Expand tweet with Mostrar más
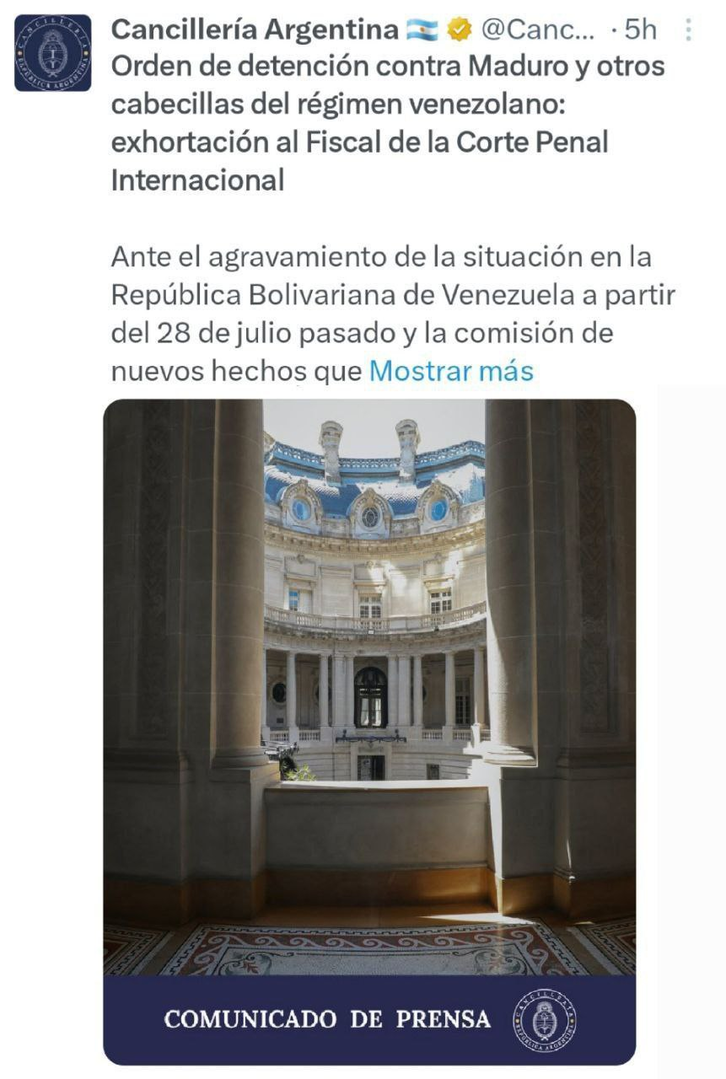This screenshot has height=1079, width=726. (451, 371)
